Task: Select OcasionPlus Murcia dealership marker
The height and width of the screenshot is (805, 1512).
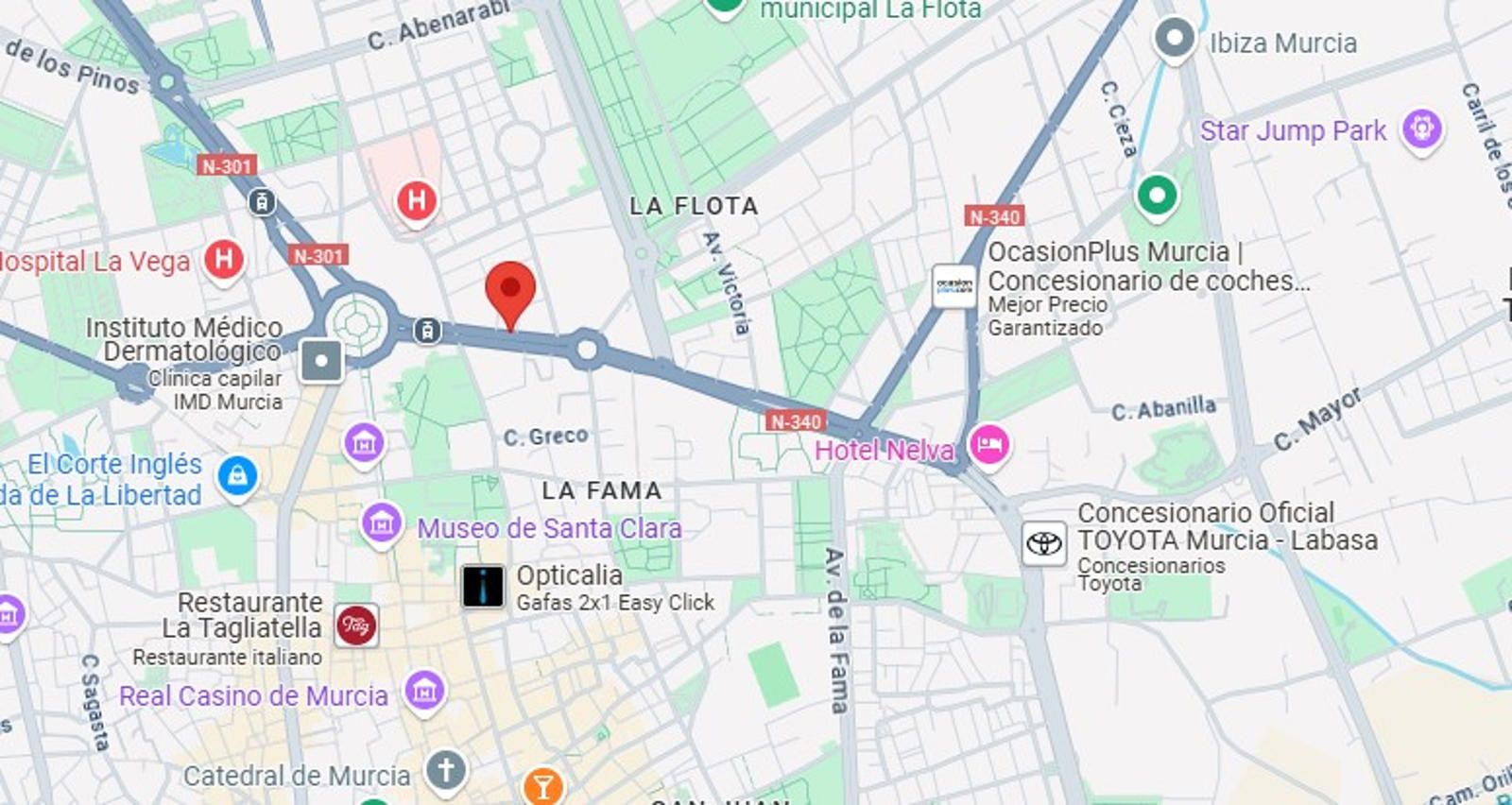Action: click(954, 284)
